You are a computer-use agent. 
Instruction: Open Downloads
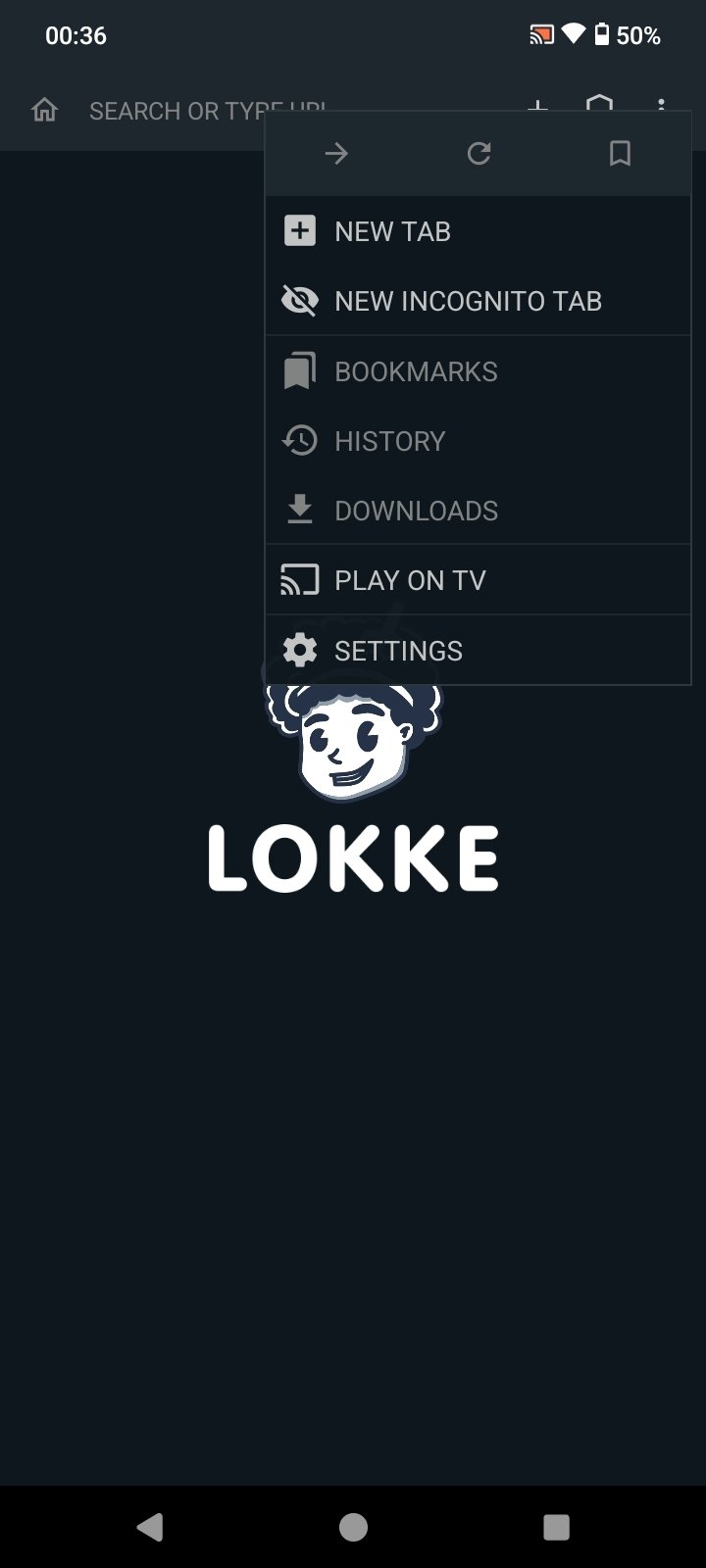click(416, 511)
